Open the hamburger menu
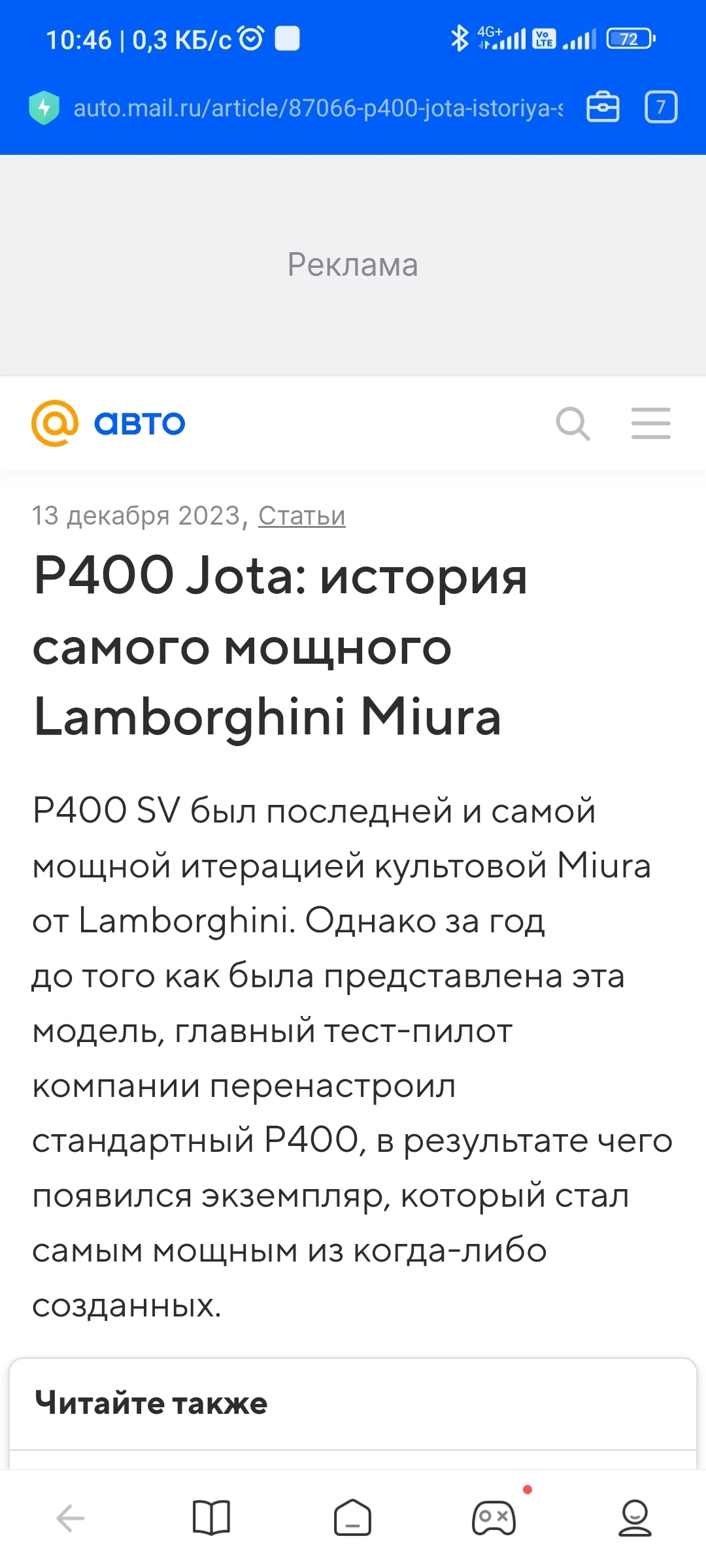Image resolution: width=706 pixels, height=1568 pixels. [650, 423]
